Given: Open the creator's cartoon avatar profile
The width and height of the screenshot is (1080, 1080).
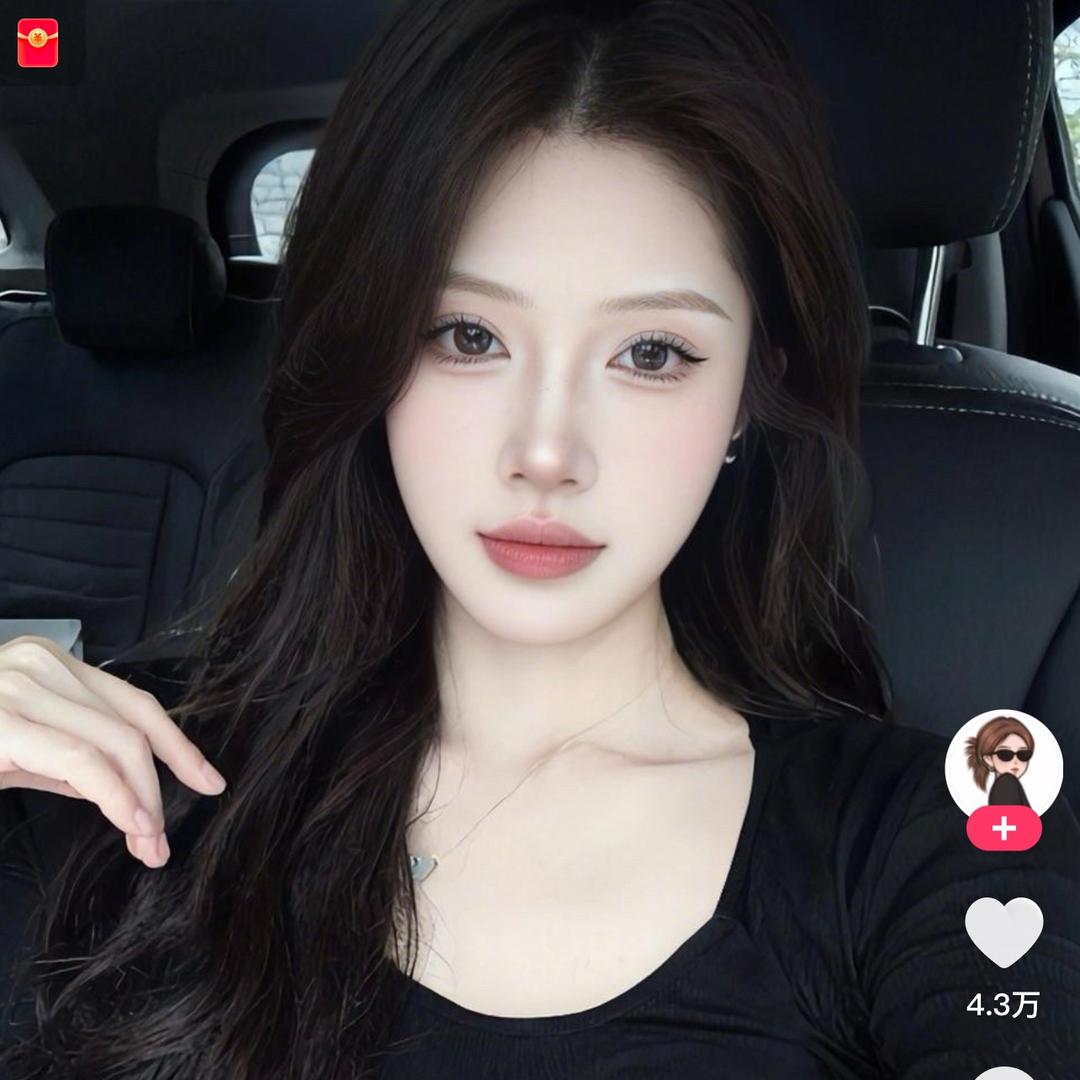Looking at the screenshot, I should (x=1003, y=765).
